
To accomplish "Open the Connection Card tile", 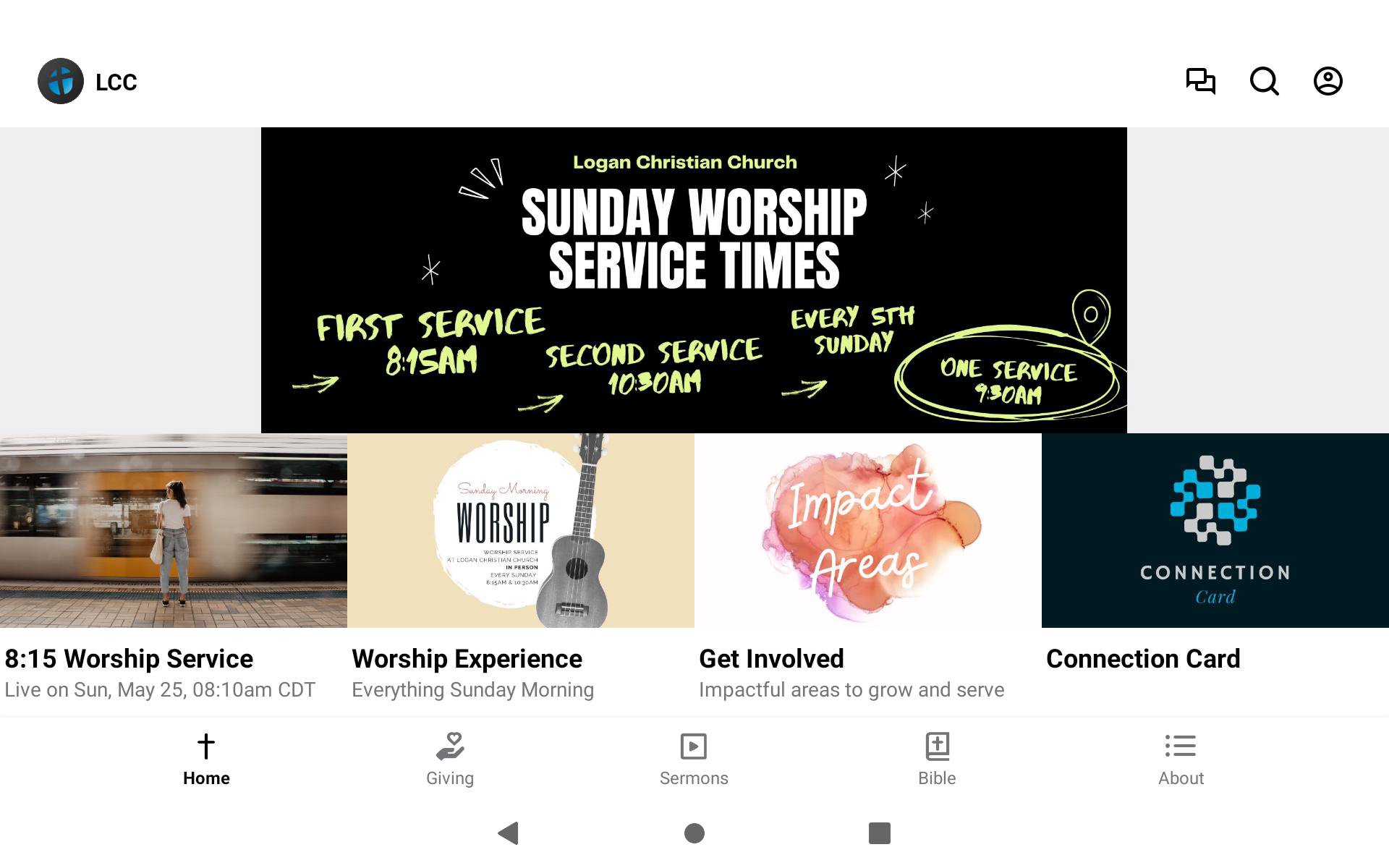I will 1215,532.
